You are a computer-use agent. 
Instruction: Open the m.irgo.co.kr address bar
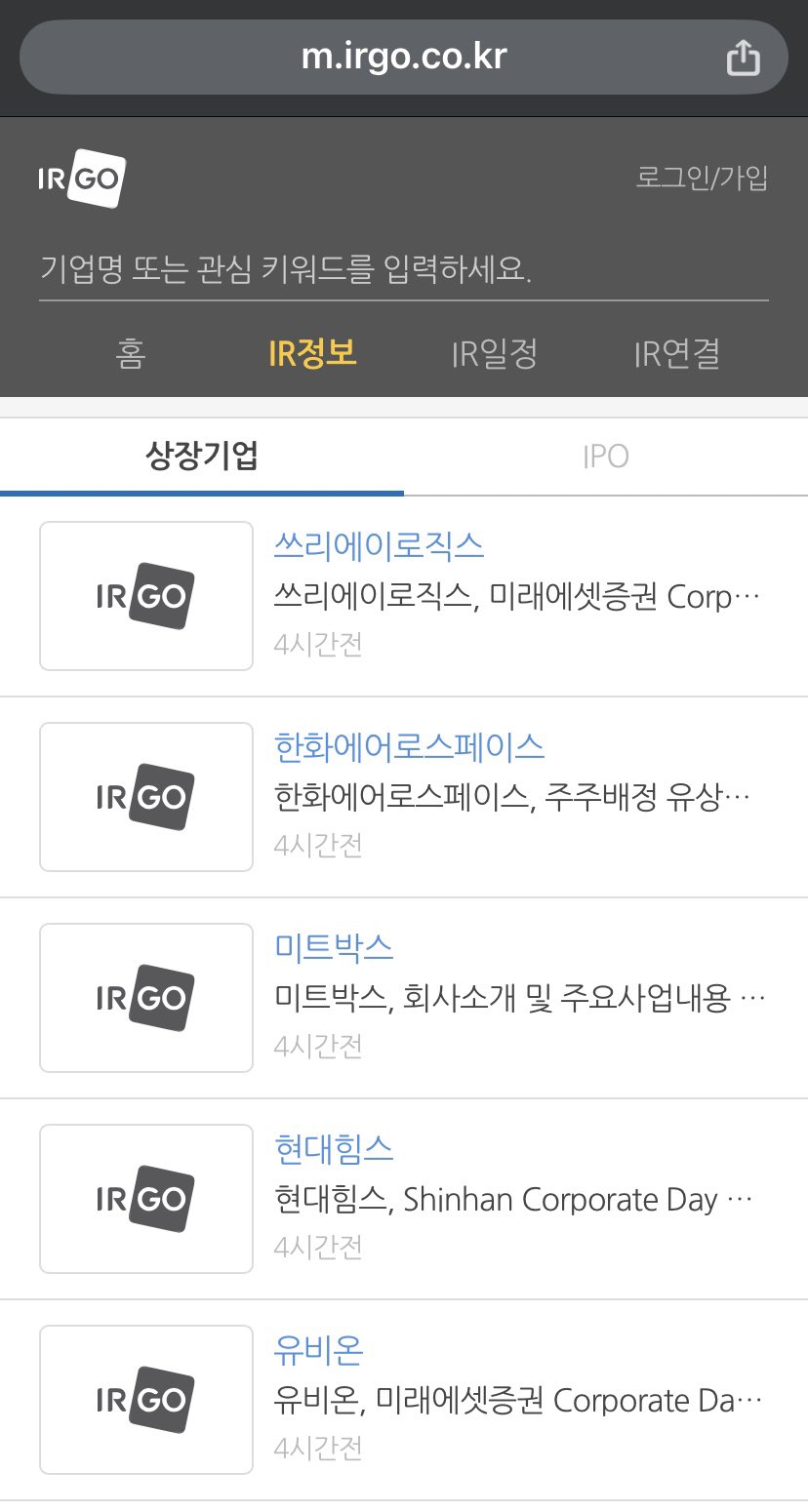point(404,58)
